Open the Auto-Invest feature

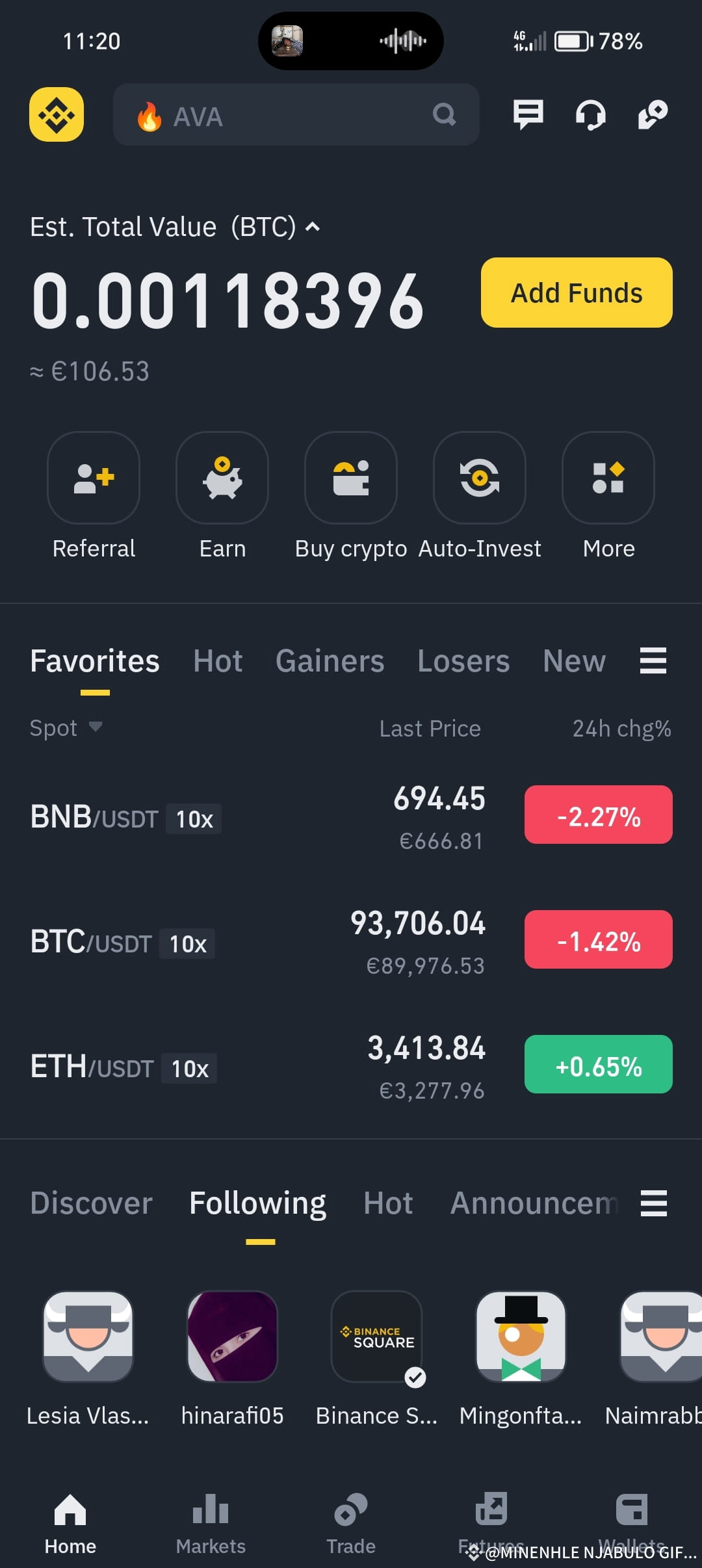[x=479, y=479]
